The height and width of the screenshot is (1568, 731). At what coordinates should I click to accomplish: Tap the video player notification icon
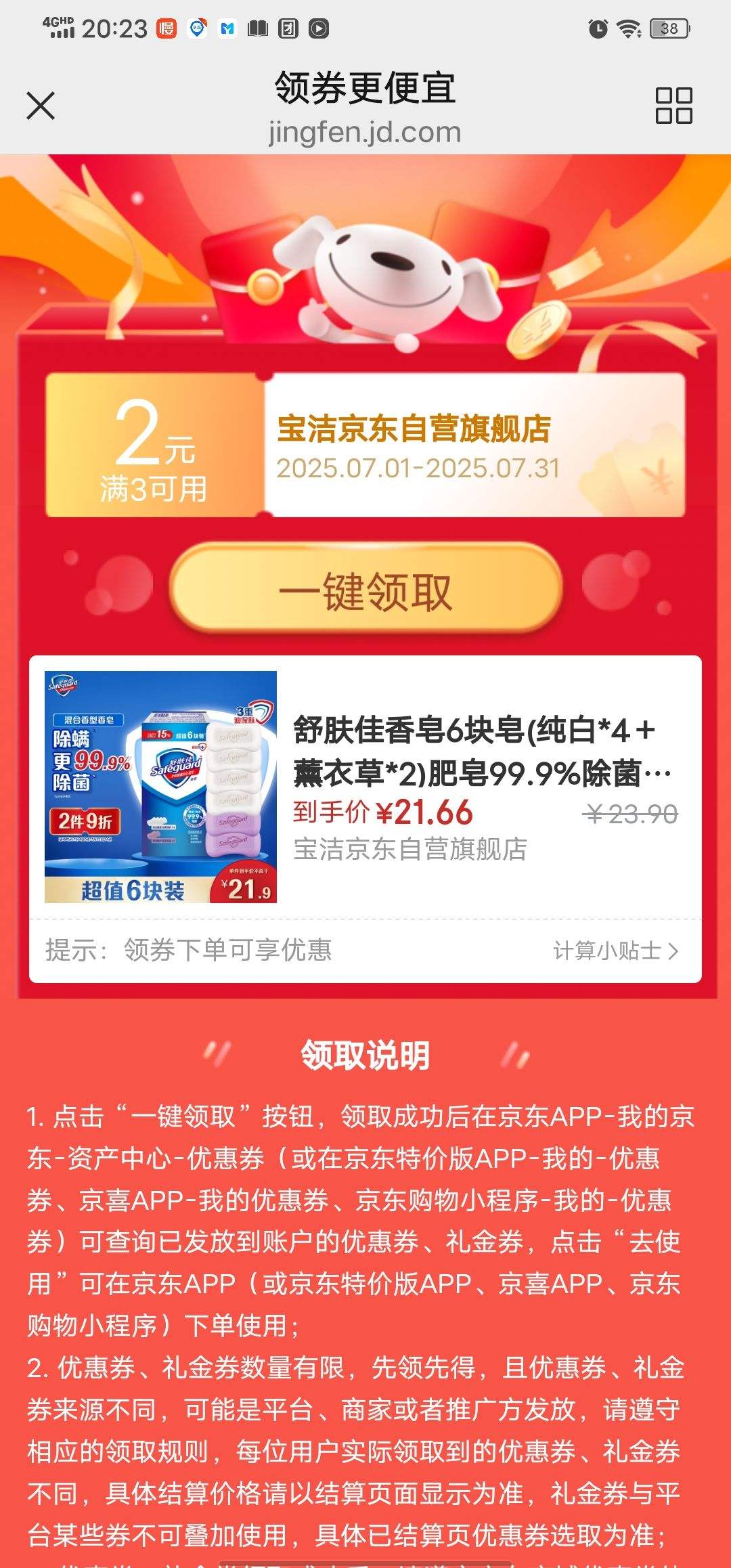click(x=318, y=28)
